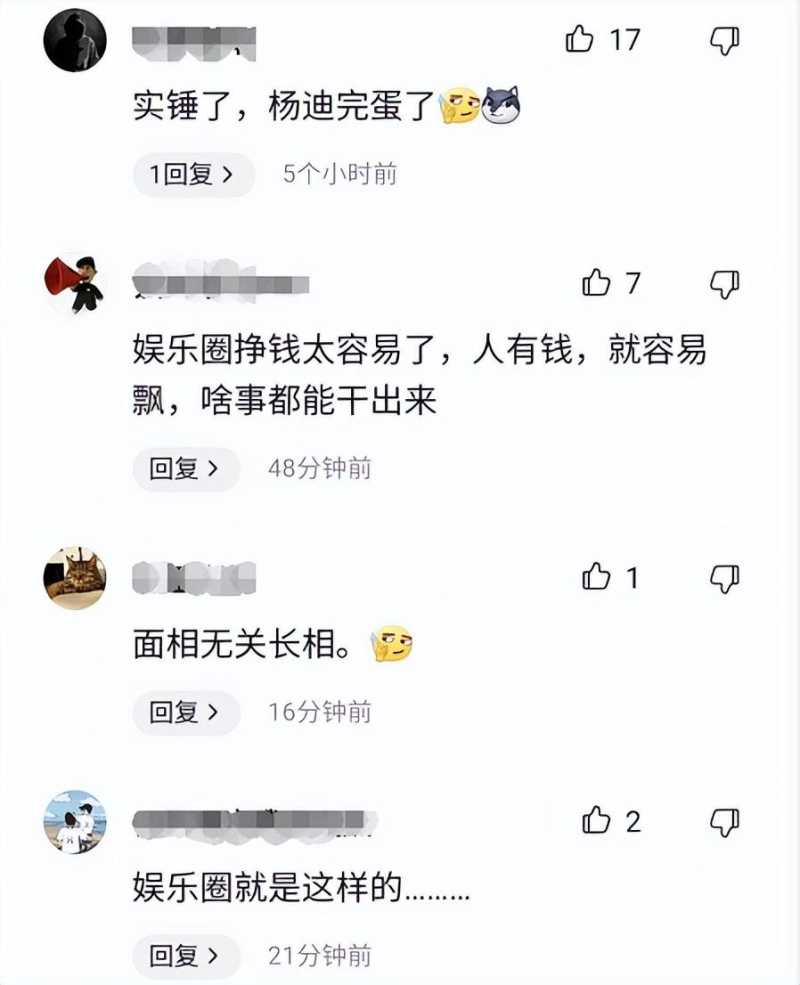Like the comment "娱乐圈挣钱太容易了"
The width and height of the screenshot is (800, 985).
[597, 283]
